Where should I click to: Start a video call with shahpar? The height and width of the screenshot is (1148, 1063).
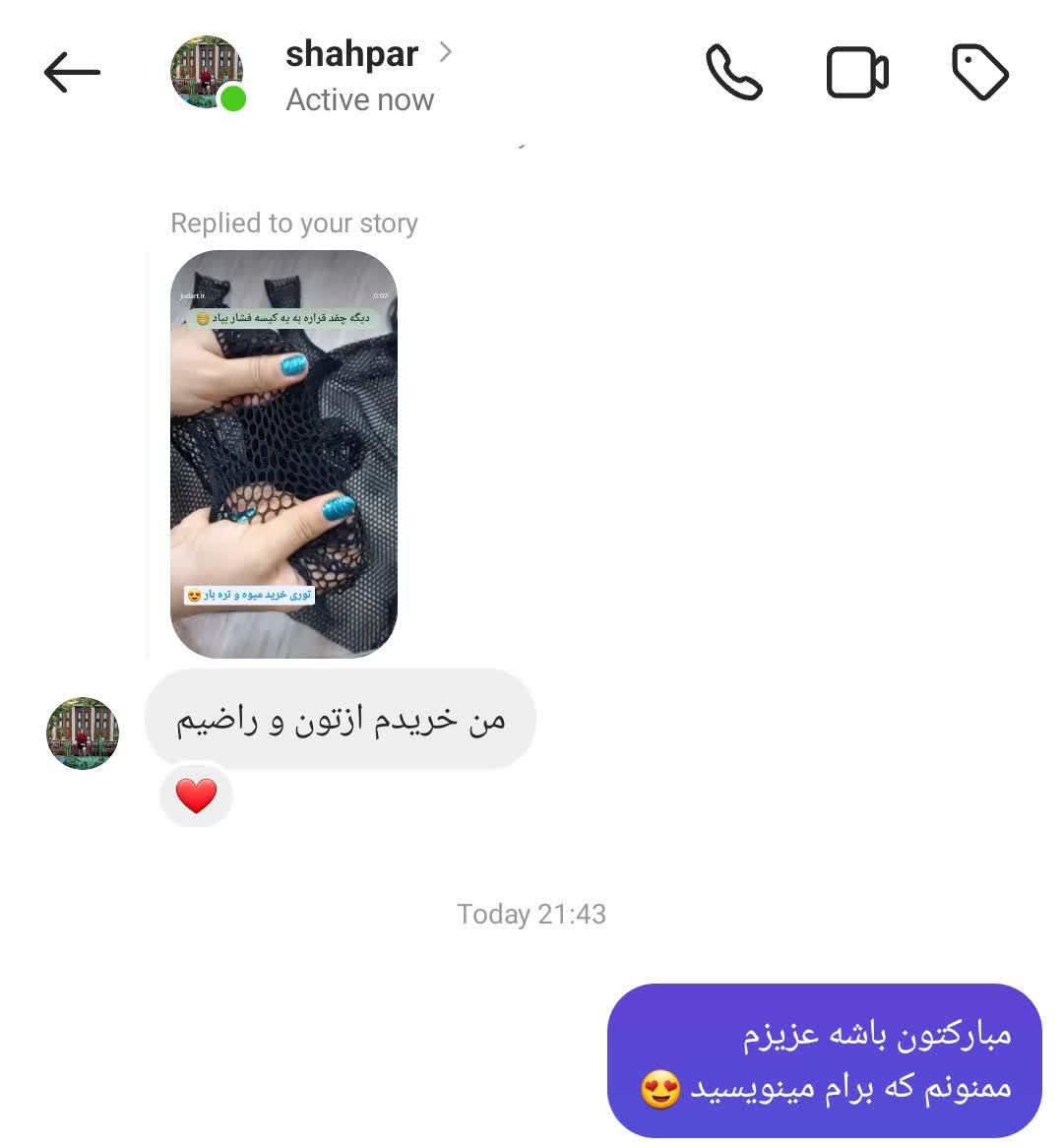856,73
